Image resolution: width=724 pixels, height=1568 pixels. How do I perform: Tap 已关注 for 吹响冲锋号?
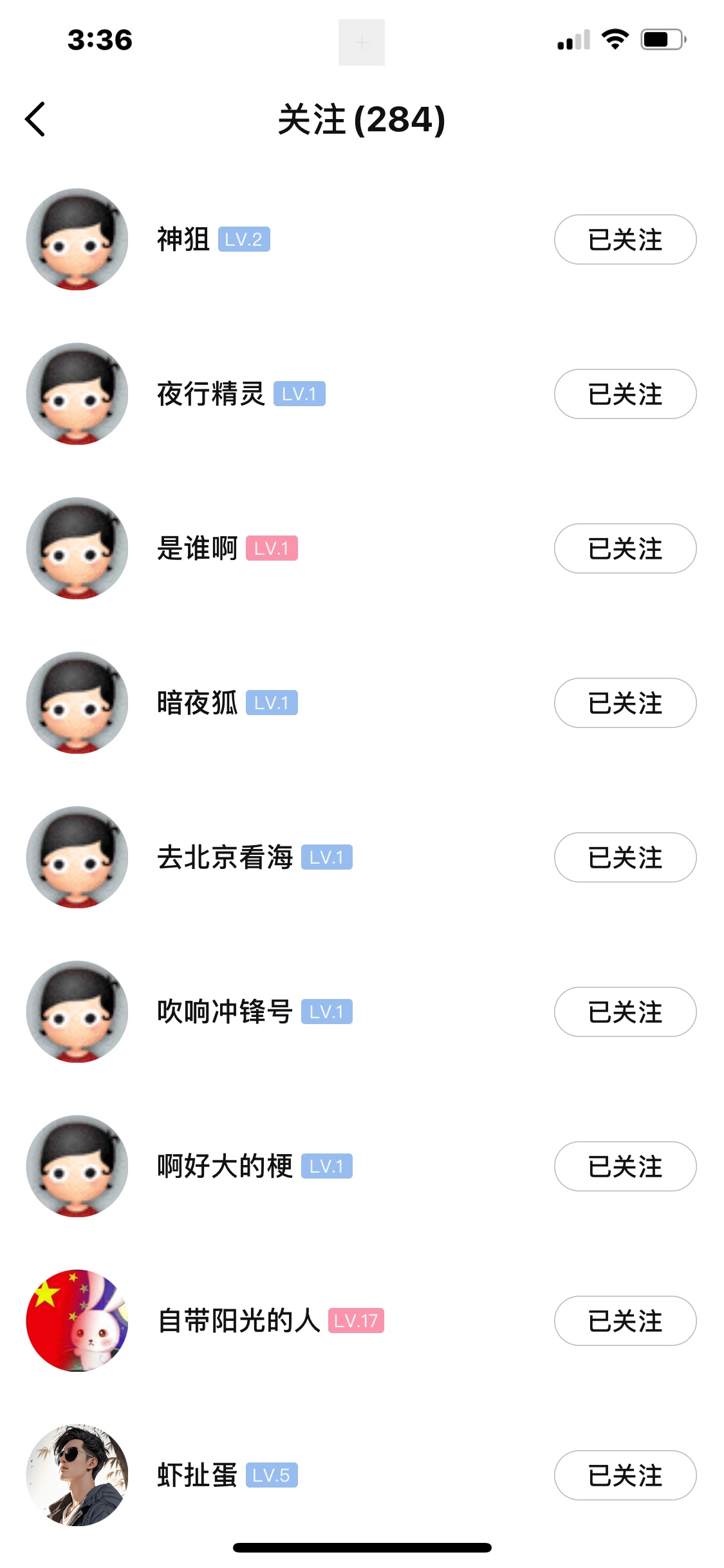(x=624, y=1012)
